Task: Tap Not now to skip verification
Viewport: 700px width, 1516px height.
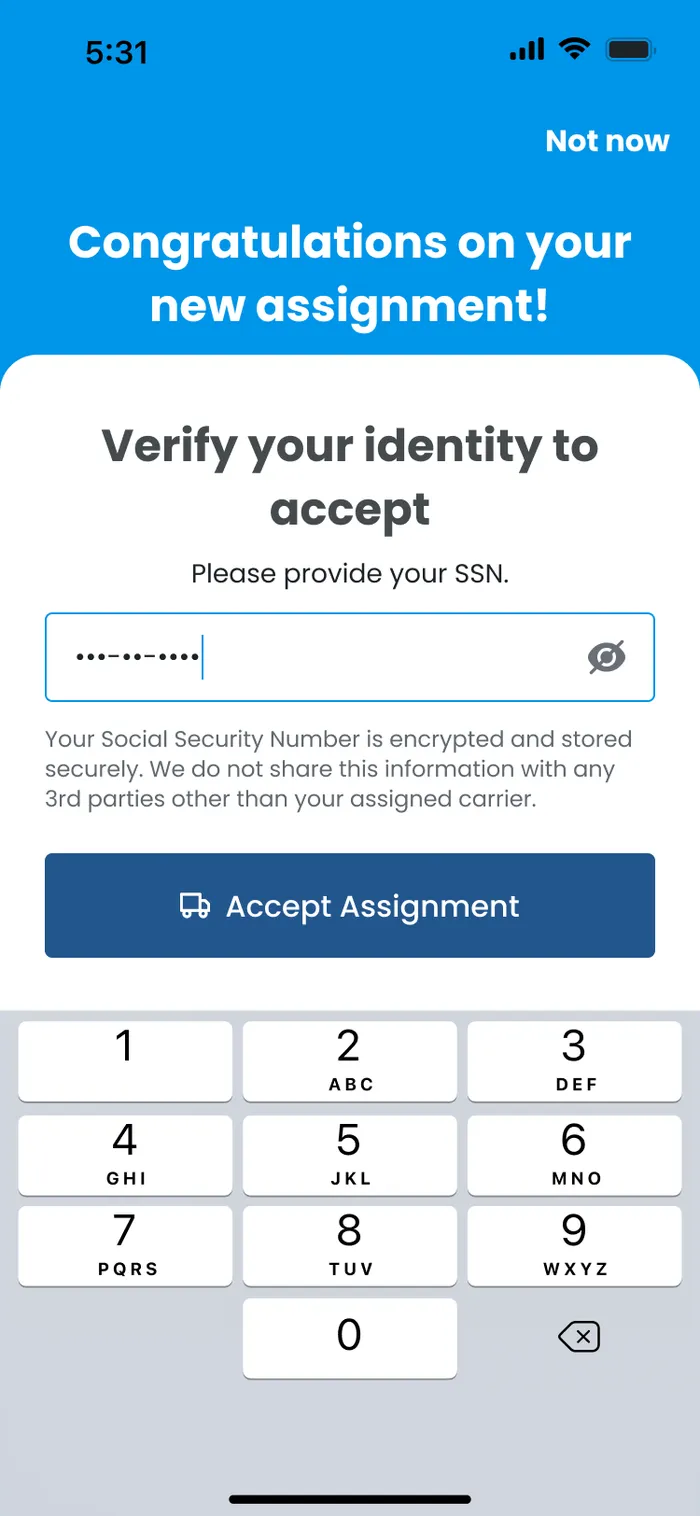Action: point(607,141)
